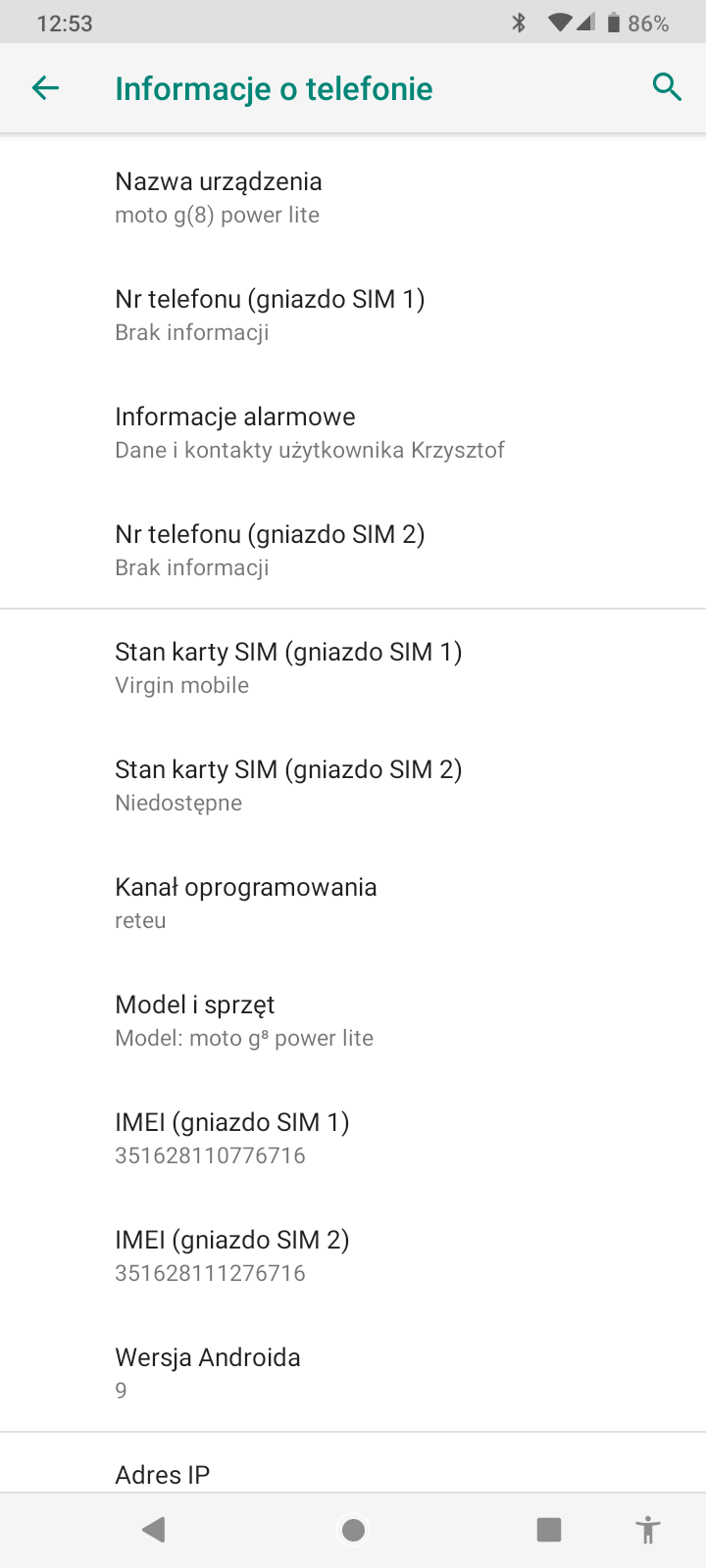Open Nazwa urządzenia setting
The image size is (706, 1568).
click(353, 197)
